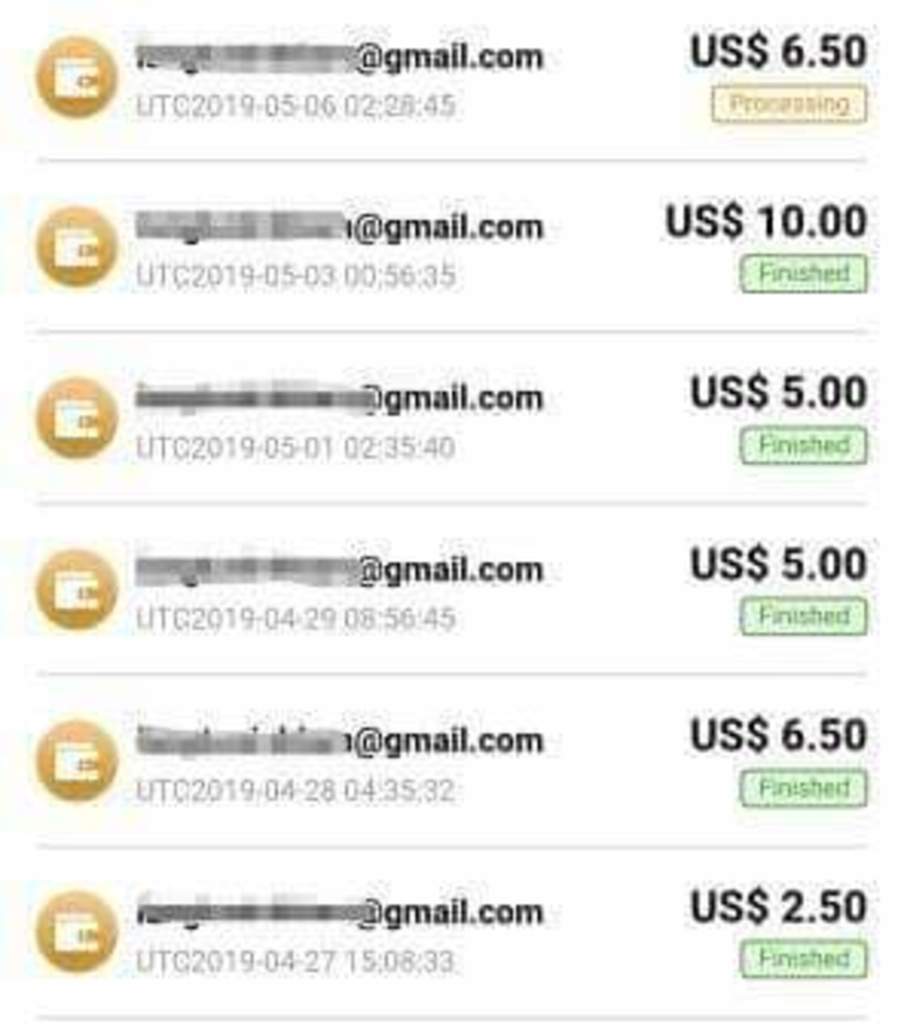
Task: Open the US$ 6.50 Finished payout from 2019-04-28
Action: tap(450, 762)
